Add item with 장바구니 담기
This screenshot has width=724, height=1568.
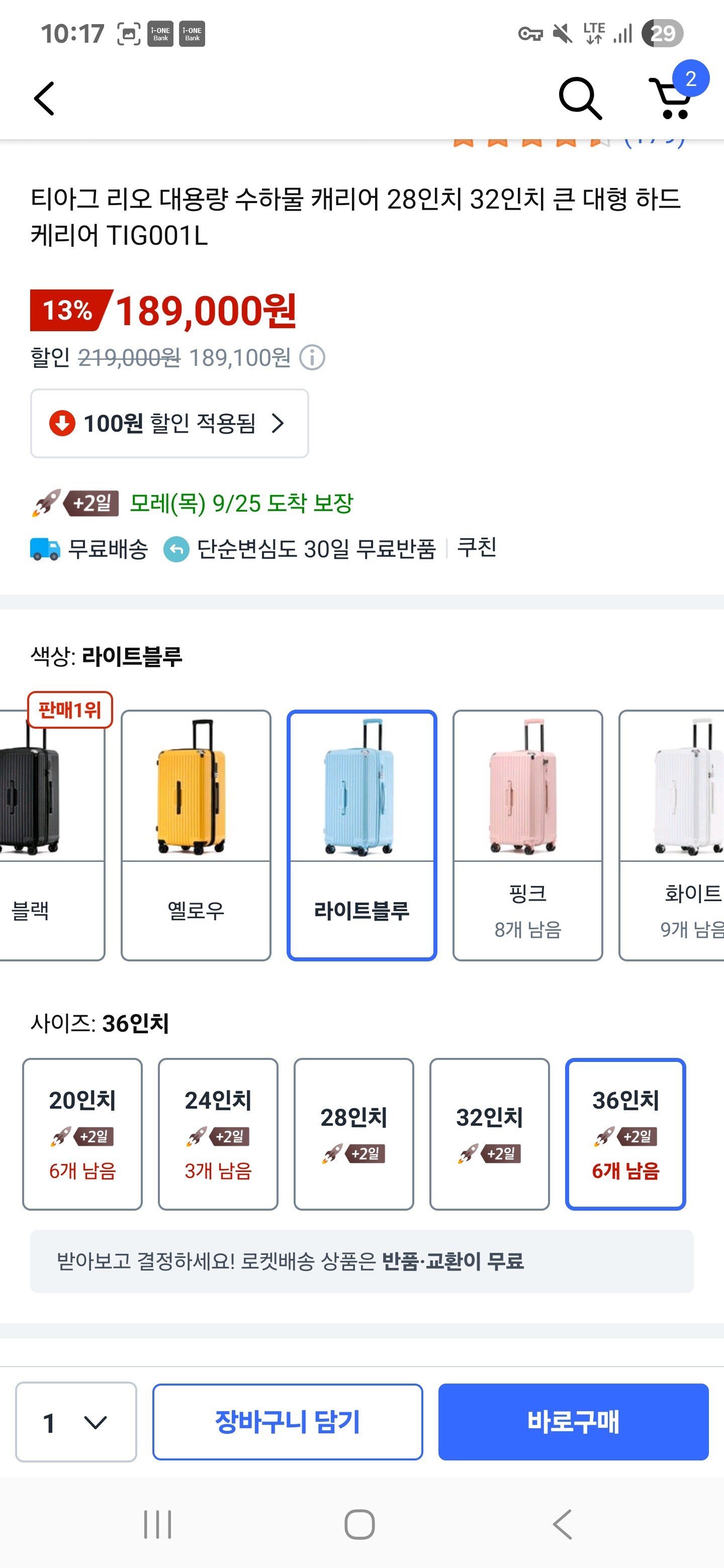288,1422
